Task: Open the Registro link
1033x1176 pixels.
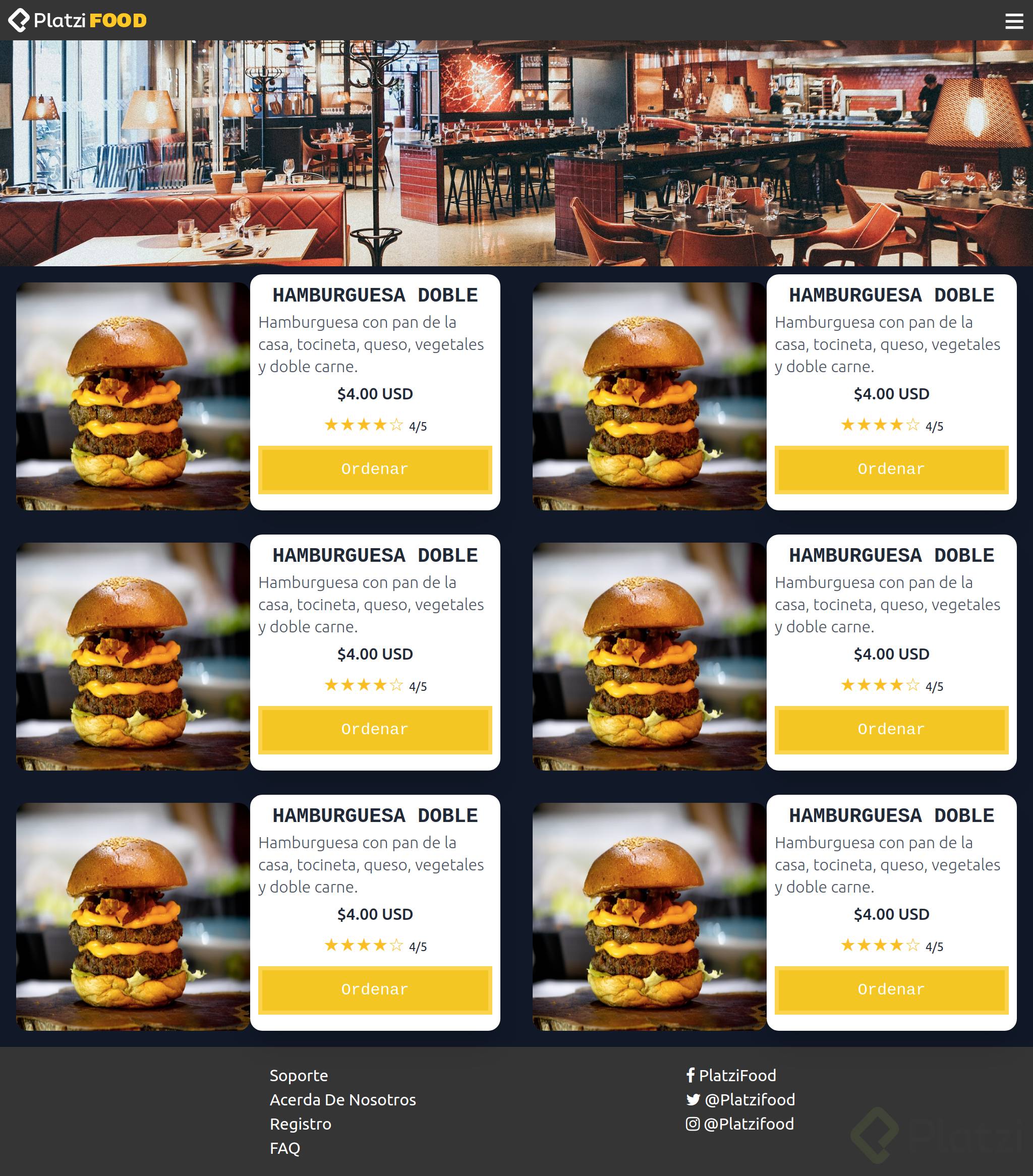Action: [301, 1124]
